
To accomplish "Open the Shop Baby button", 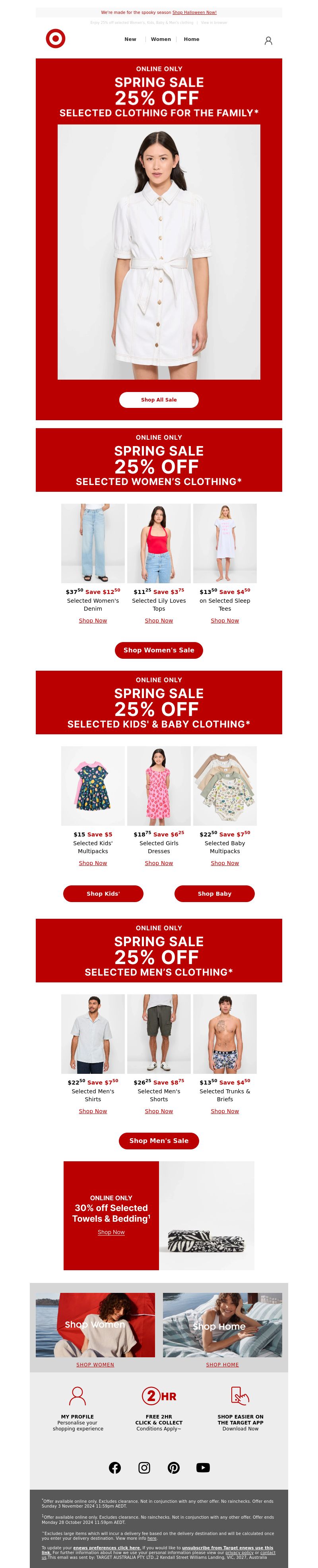I will 214,894.
